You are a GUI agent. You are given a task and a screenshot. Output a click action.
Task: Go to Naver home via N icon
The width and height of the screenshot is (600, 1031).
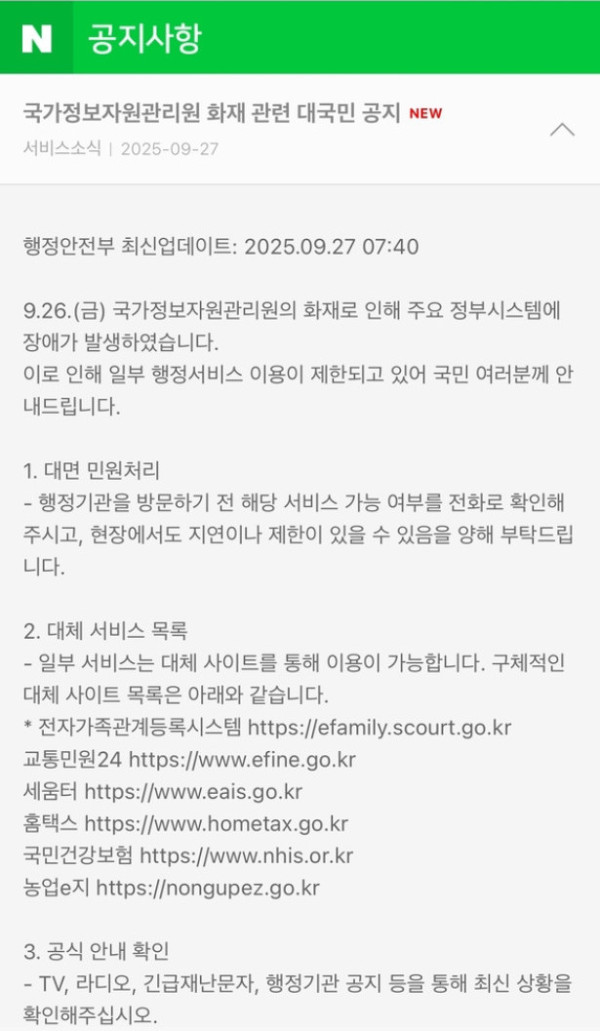36,38
